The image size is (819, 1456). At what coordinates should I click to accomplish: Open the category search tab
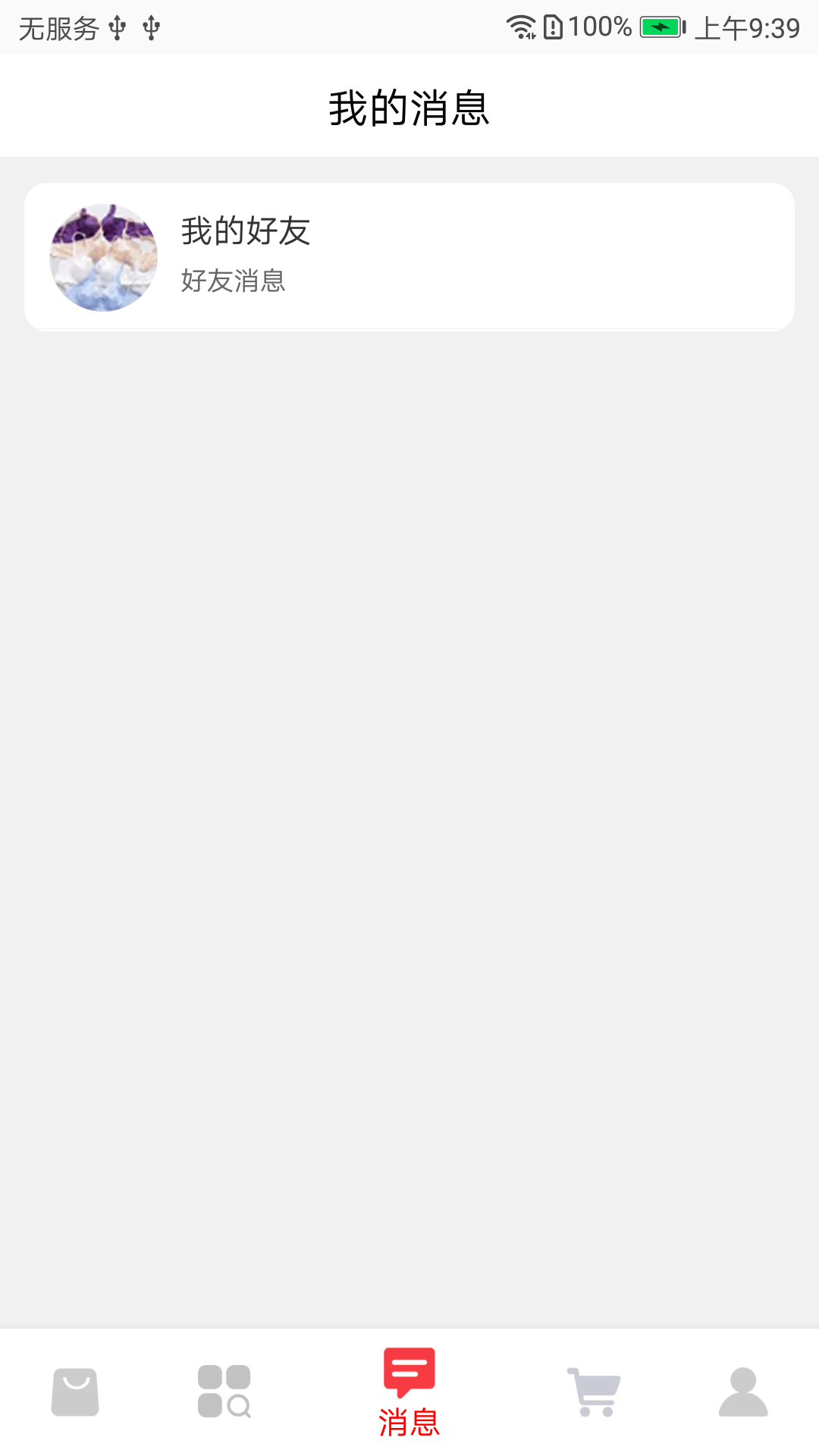pos(224,1392)
